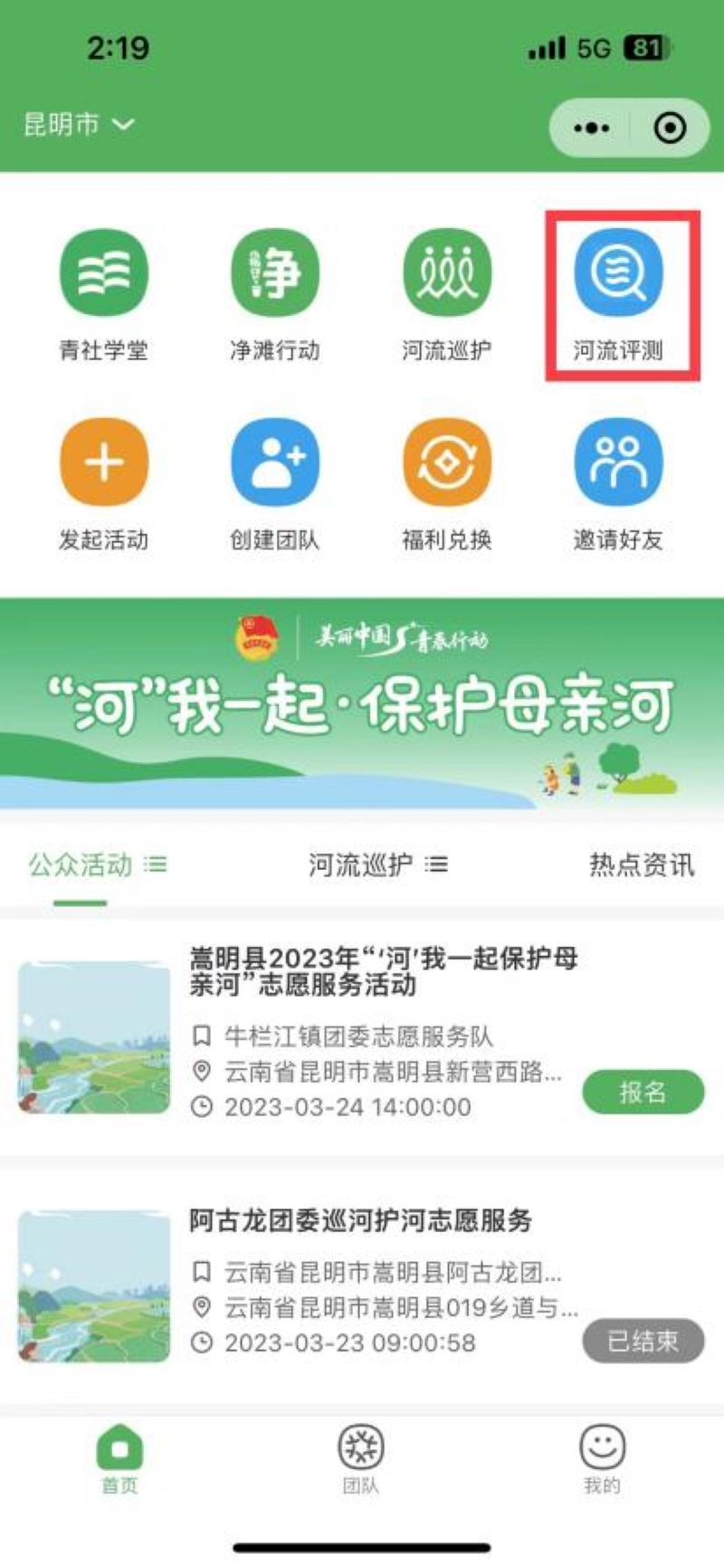The width and height of the screenshot is (724, 1568).
Task: Switch to the 热点资讯 tab
Action: pyautogui.click(x=642, y=865)
